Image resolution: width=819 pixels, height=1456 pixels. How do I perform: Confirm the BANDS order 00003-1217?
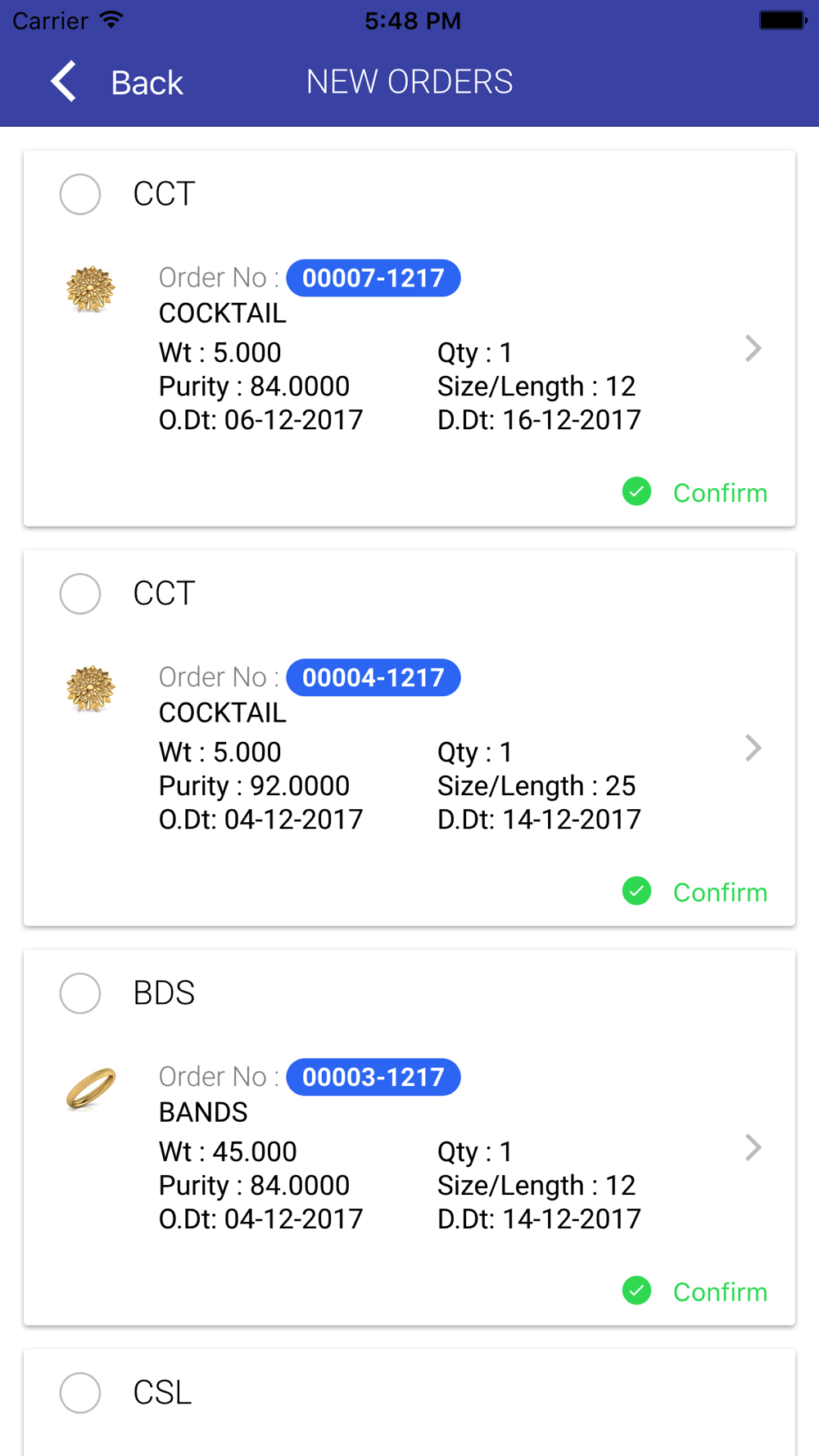(695, 1291)
